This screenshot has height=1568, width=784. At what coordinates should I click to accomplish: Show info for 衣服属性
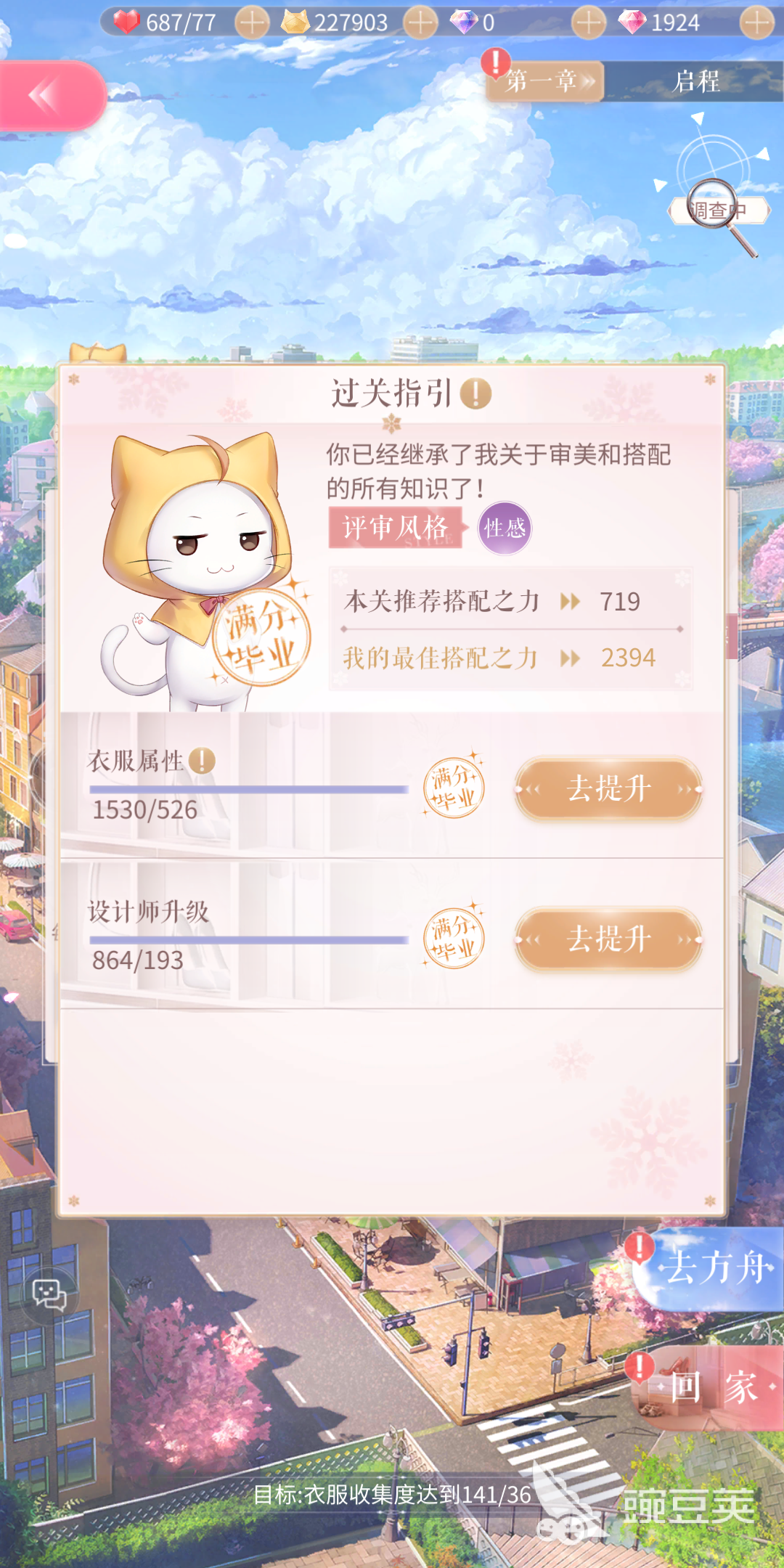pos(202,761)
